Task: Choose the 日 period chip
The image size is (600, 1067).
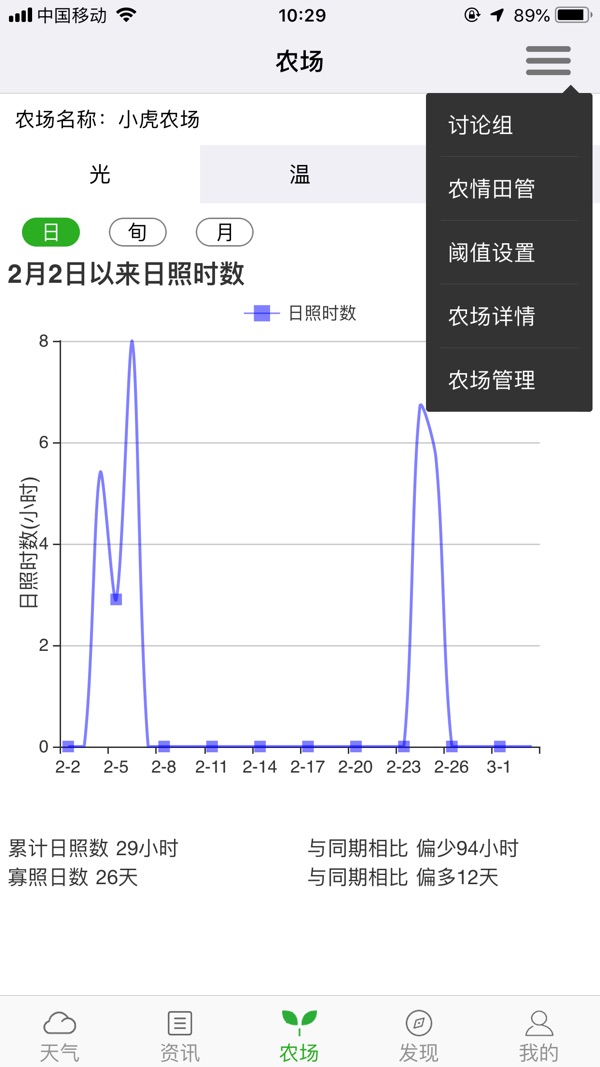Action: [51, 232]
